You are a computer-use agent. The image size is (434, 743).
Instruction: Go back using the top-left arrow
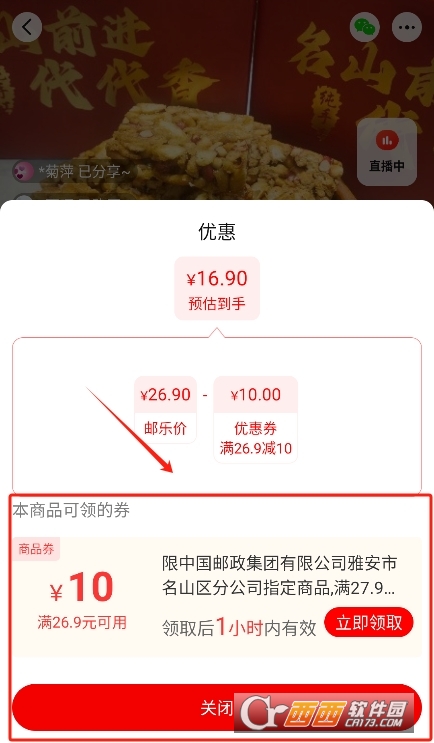pyautogui.click(x=27, y=27)
